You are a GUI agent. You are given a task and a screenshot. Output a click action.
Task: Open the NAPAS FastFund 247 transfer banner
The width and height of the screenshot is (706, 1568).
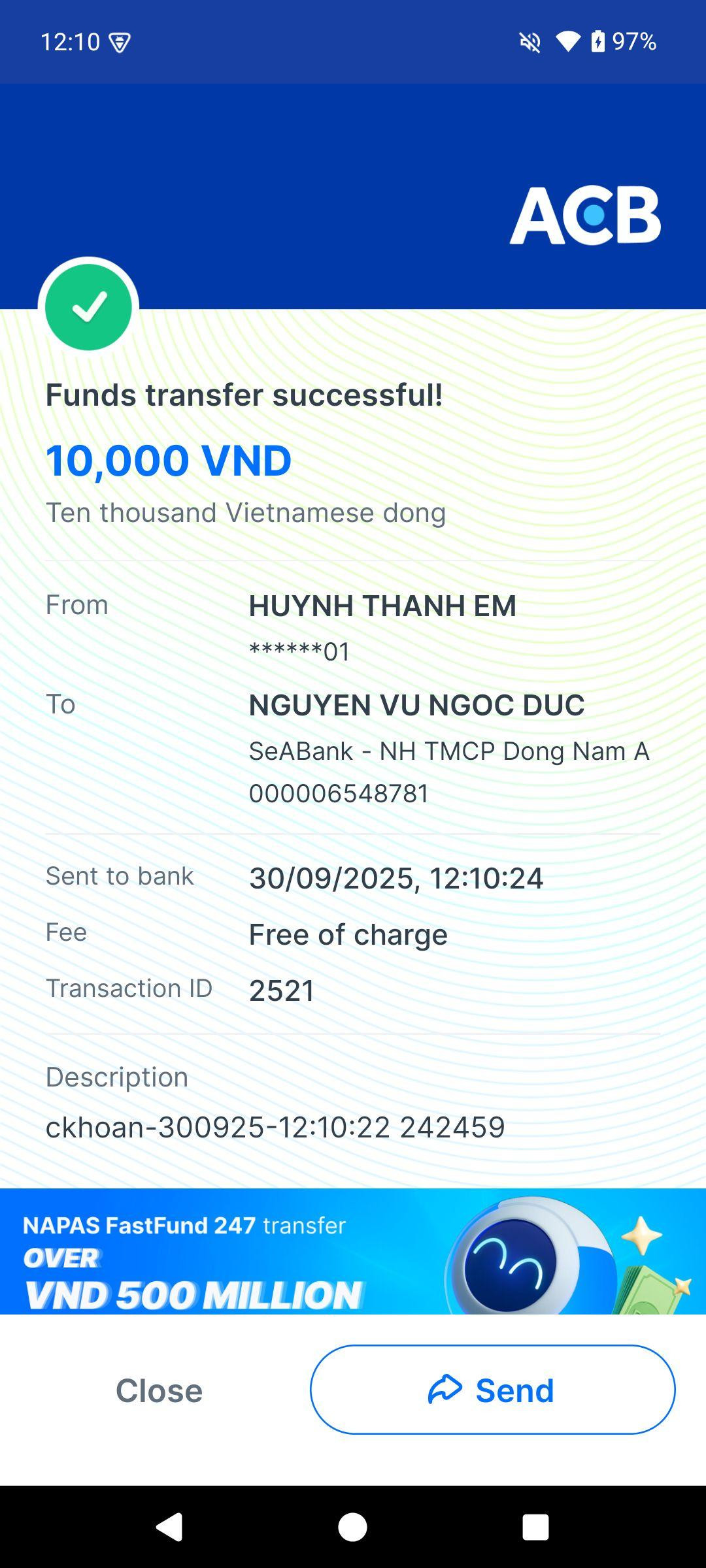click(353, 1251)
